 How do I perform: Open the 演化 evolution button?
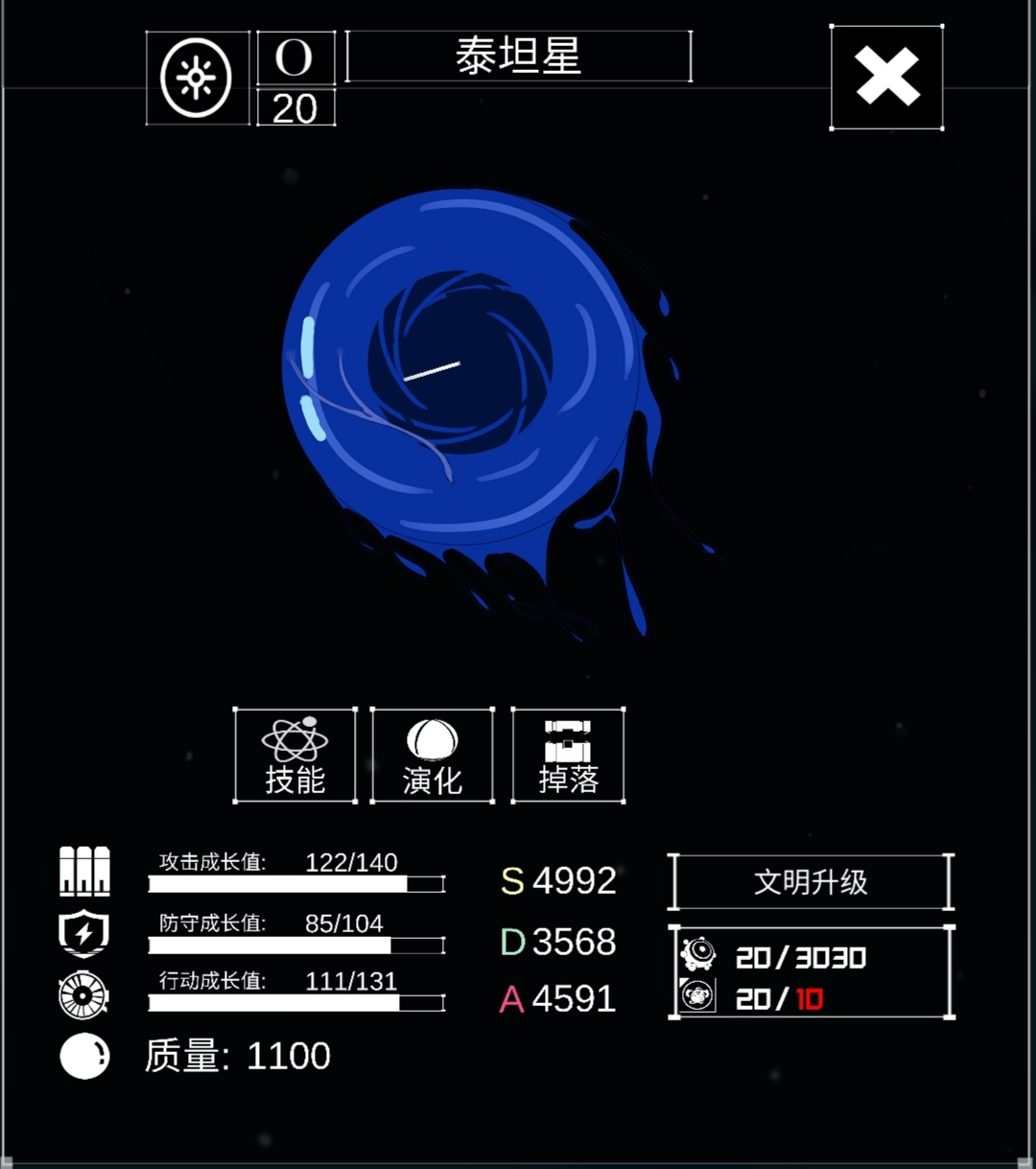[433, 756]
